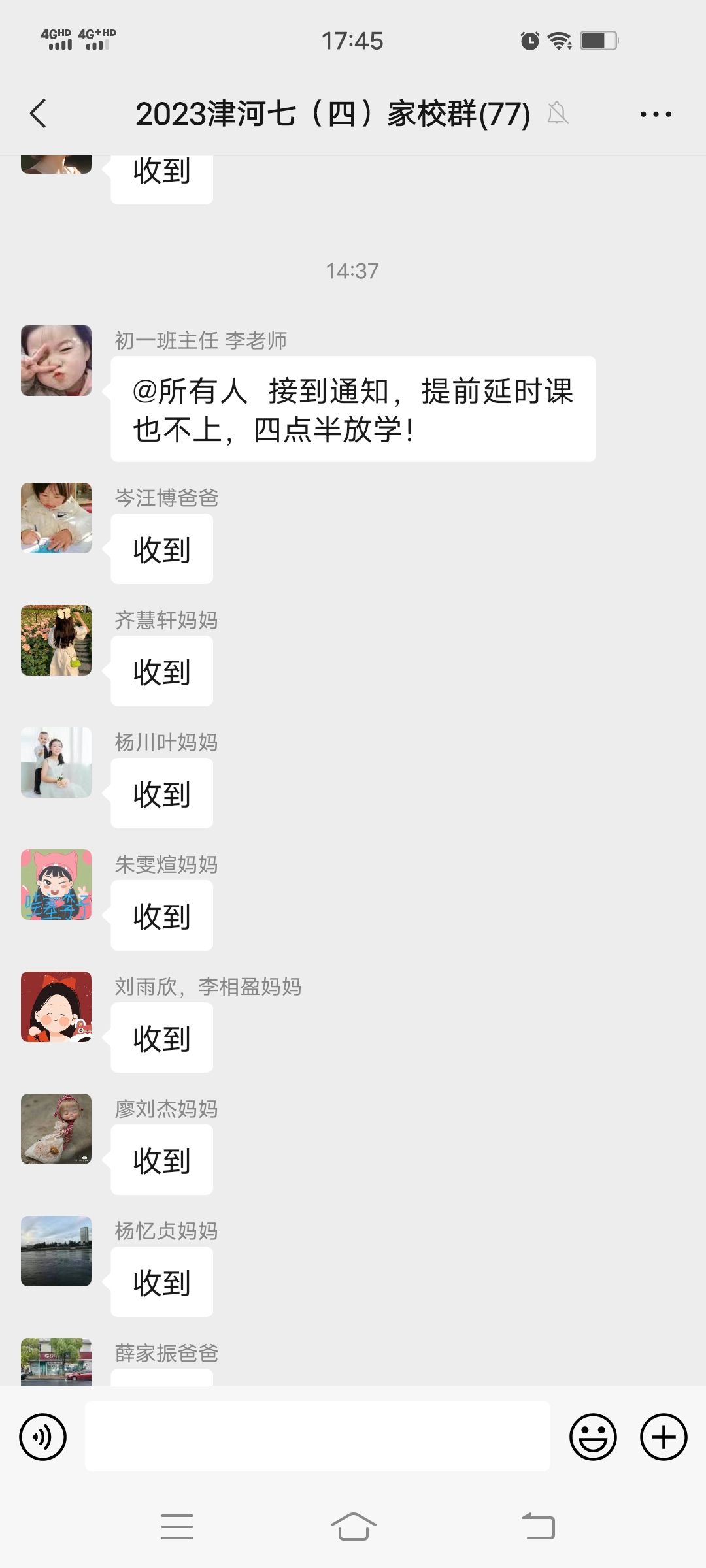Open the group chat info menu
The image size is (706, 1568).
655,114
